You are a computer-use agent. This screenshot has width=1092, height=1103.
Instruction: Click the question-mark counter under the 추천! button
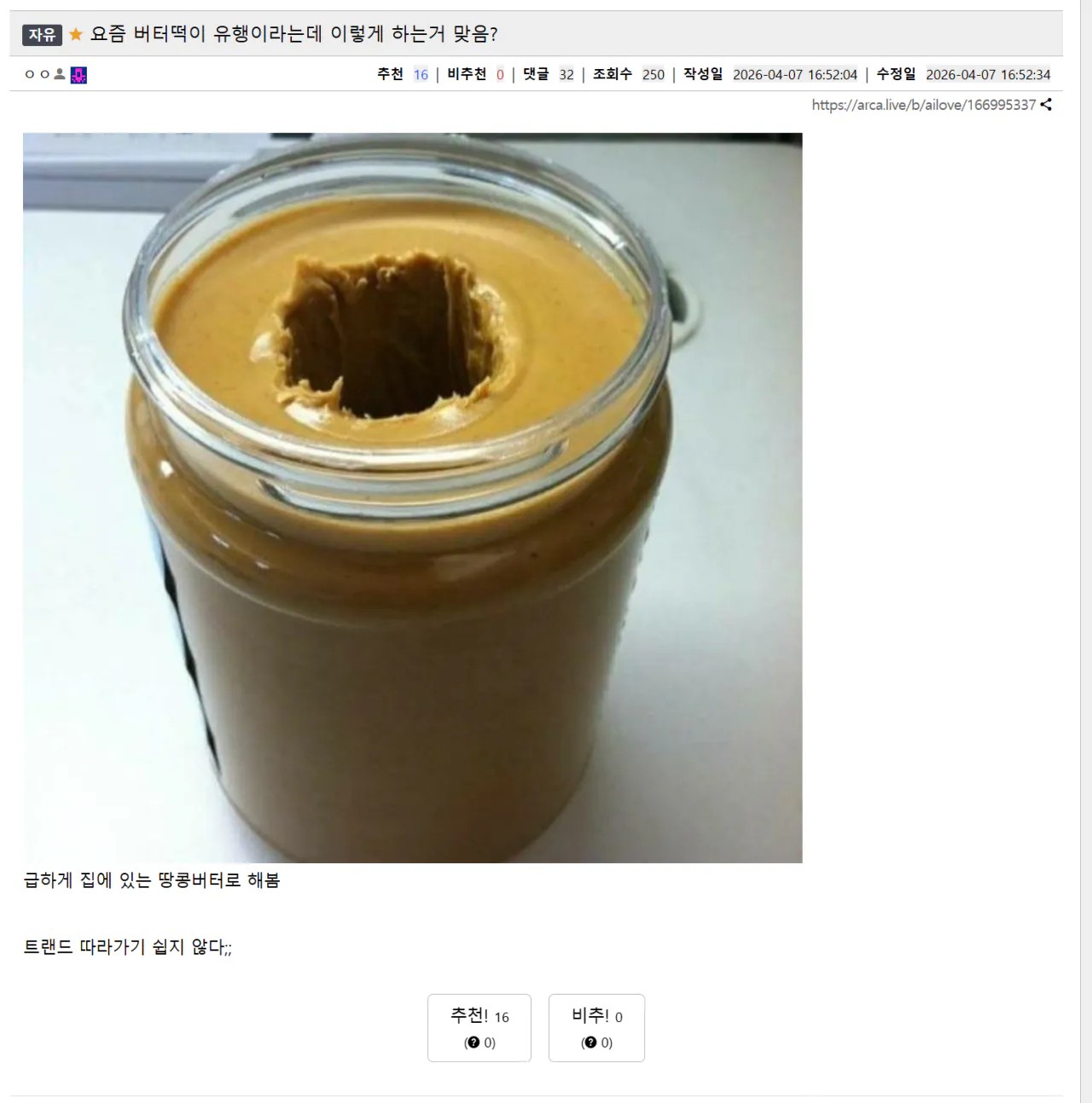click(x=479, y=1042)
